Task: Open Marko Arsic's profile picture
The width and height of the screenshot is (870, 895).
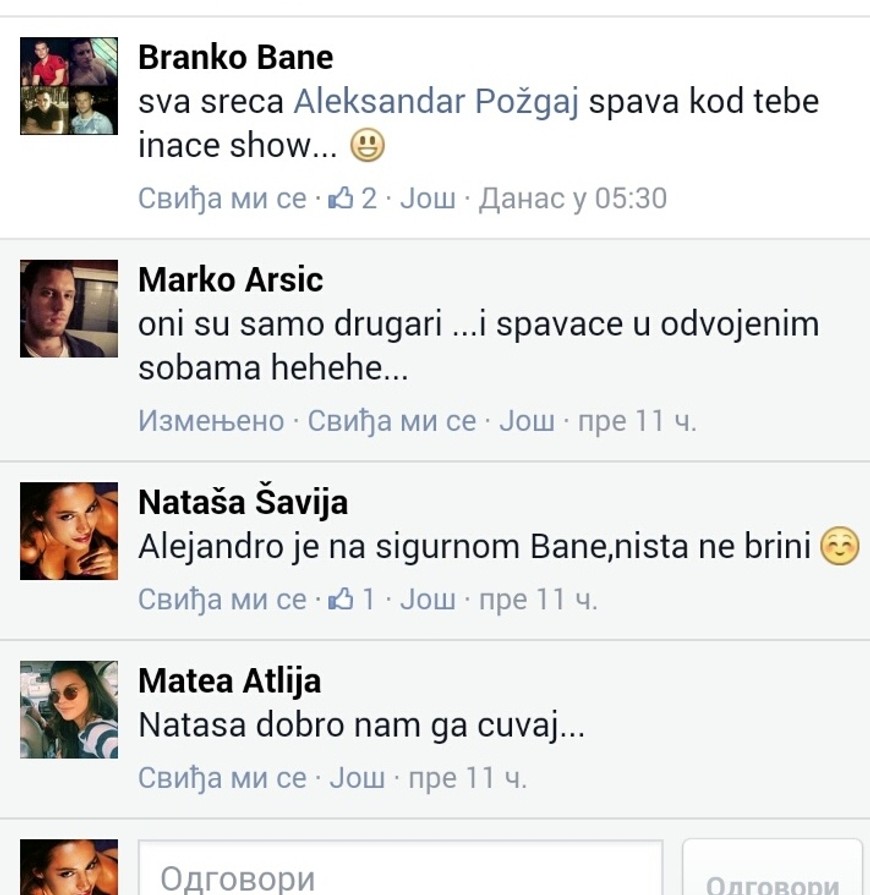Action: [68, 309]
